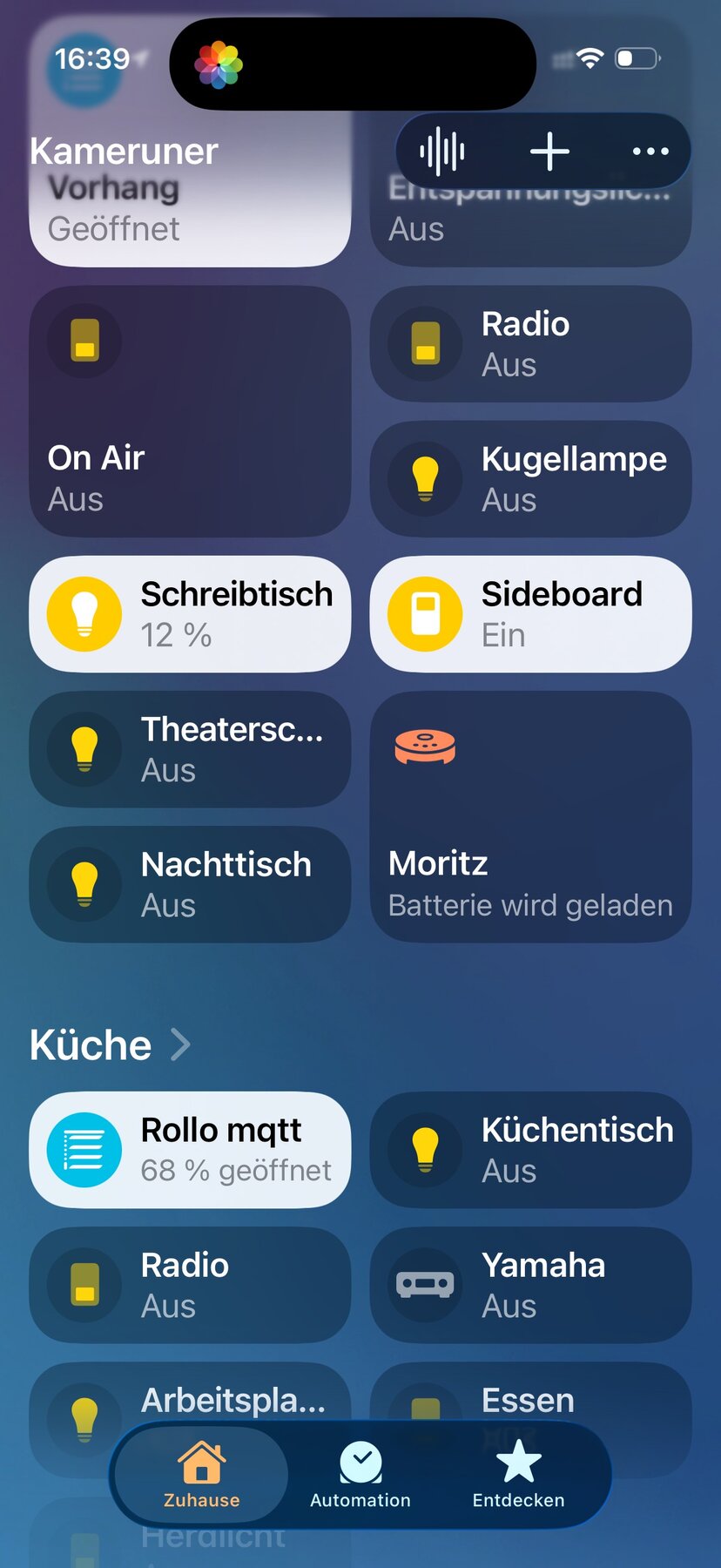The width and height of the screenshot is (721, 1568).
Task: Turn on the Yamaha receiver
Action: (x=425, y=1285)
